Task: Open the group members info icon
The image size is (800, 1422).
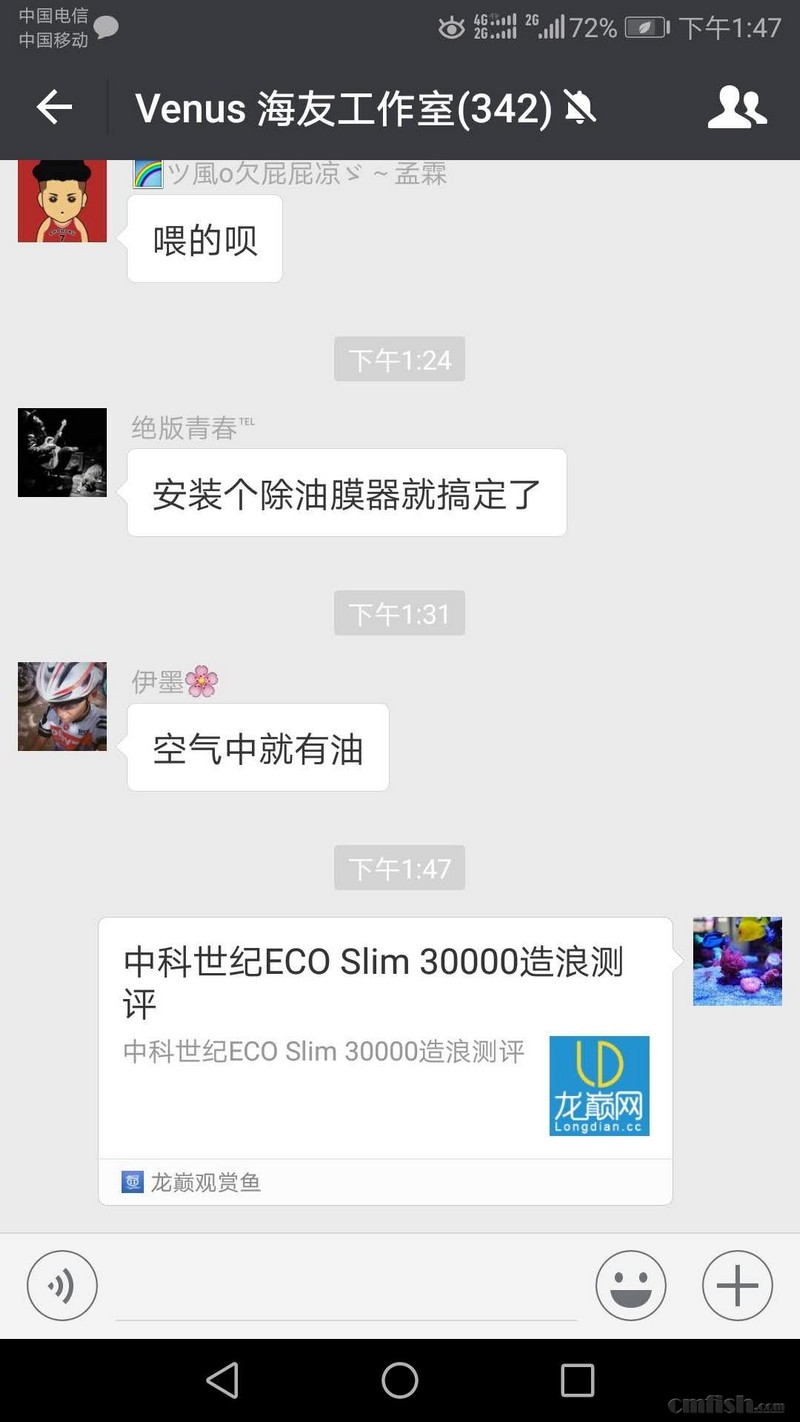Action: click(737, 107)
